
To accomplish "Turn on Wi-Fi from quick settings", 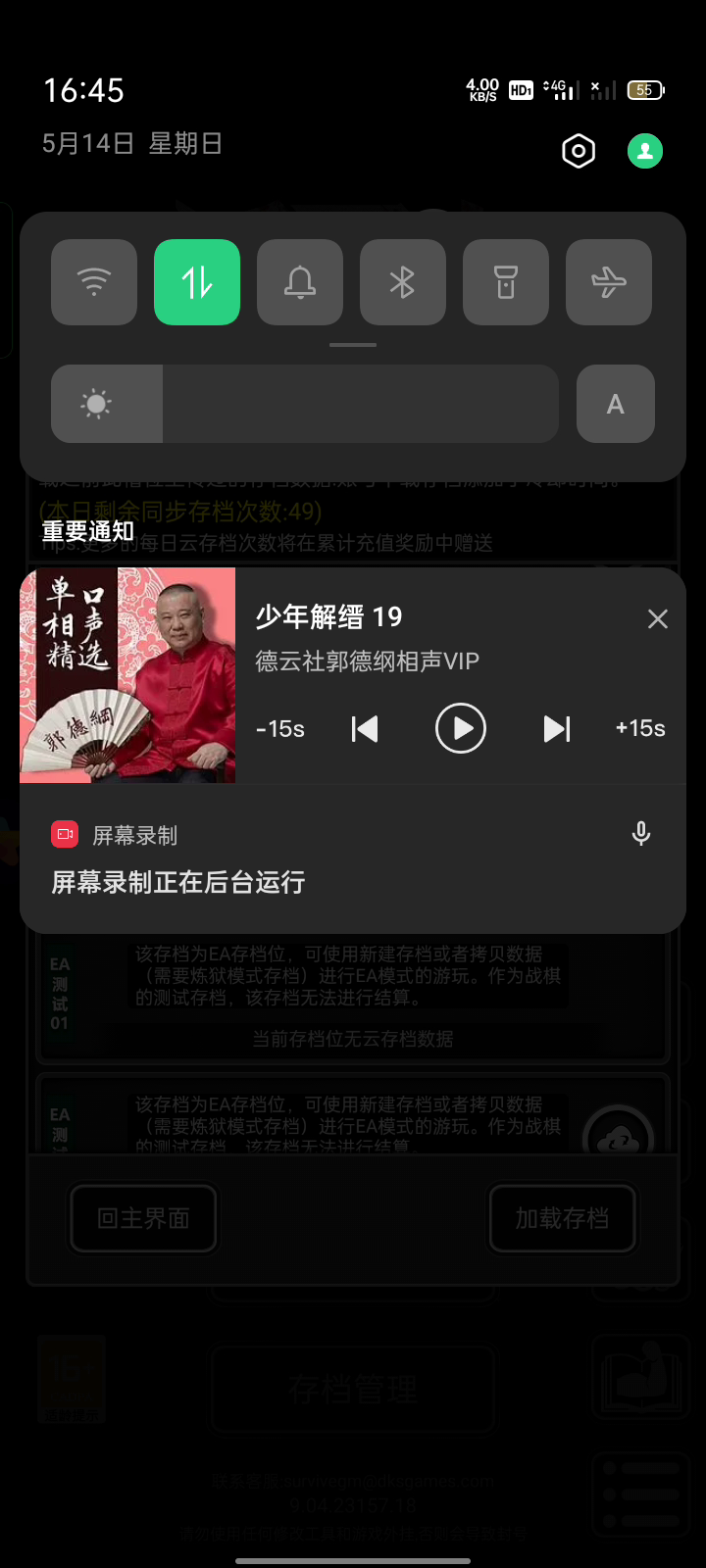I will pos(94,282).
